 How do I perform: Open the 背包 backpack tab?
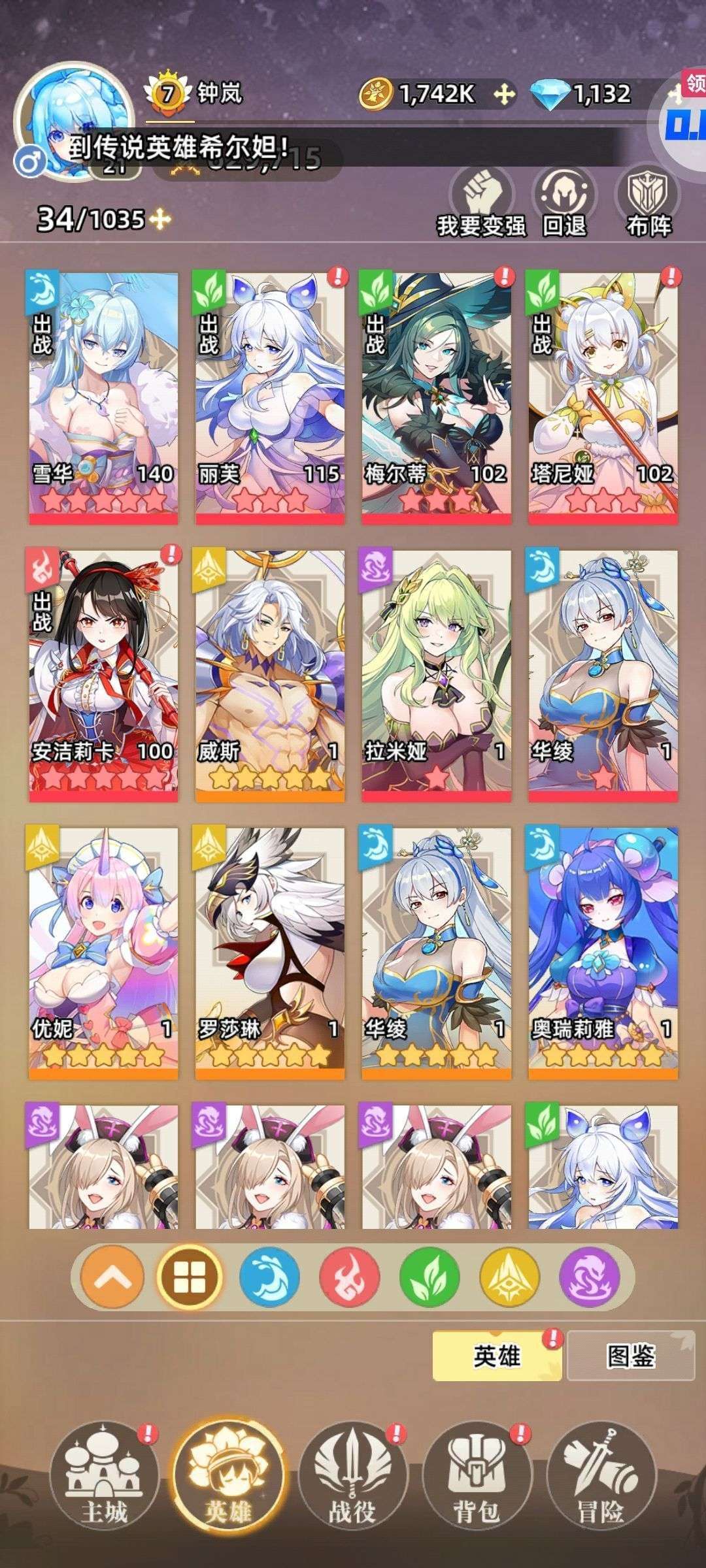[x=475, y=1477]
